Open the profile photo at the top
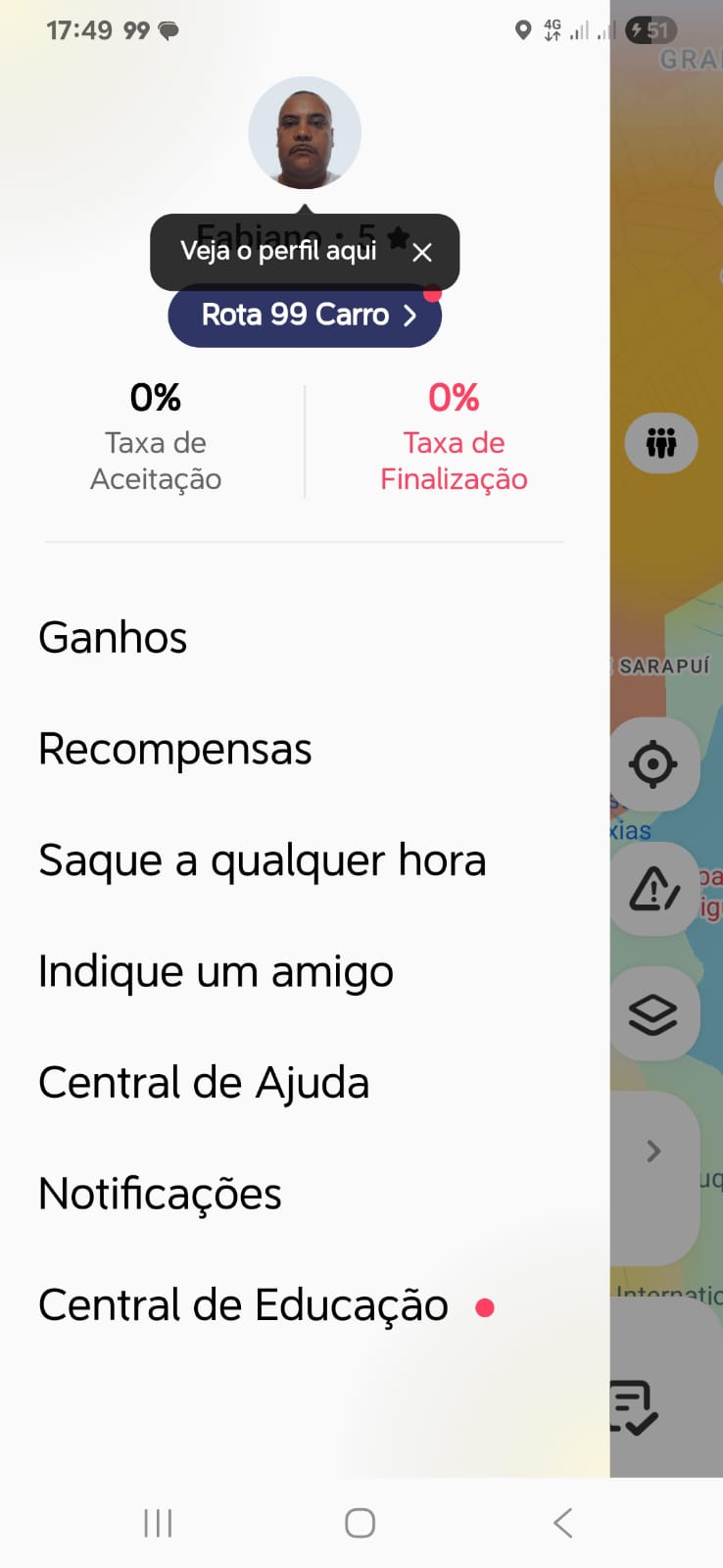The image size is (723, 1568). 305,133
